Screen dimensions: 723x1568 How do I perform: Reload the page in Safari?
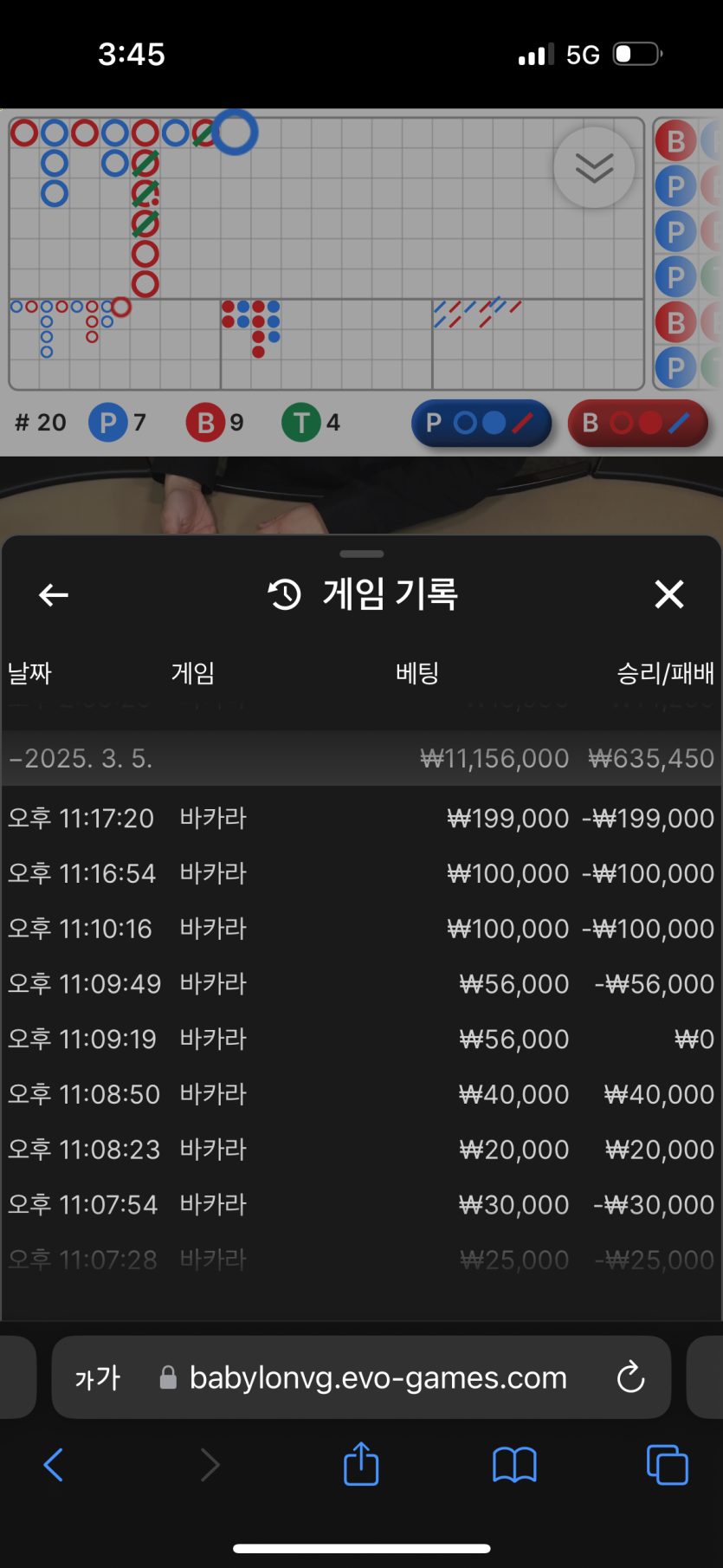point(630,1377)
